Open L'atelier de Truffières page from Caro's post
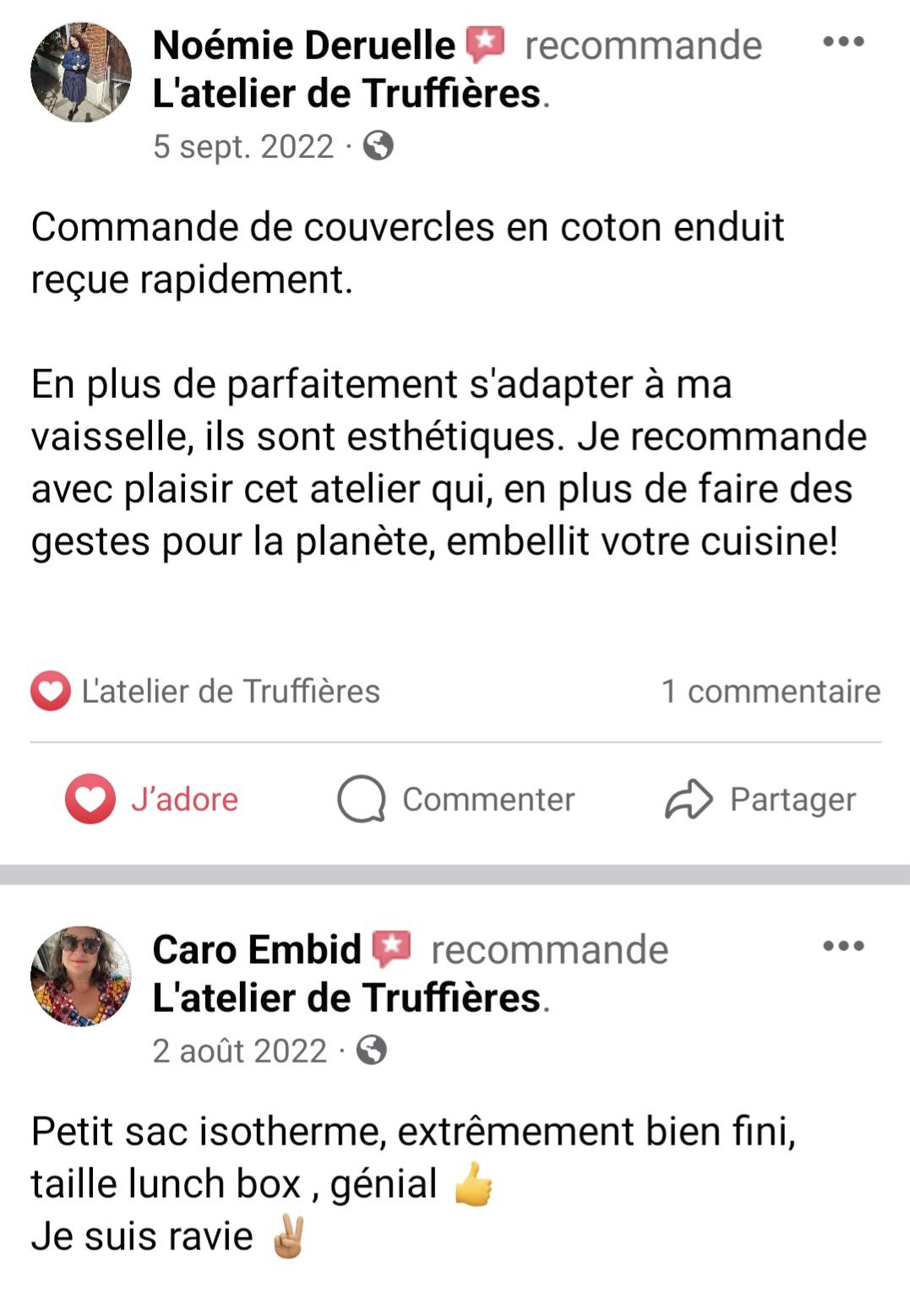The height and width of the screenshot is (1316, 910). [346, 998]
